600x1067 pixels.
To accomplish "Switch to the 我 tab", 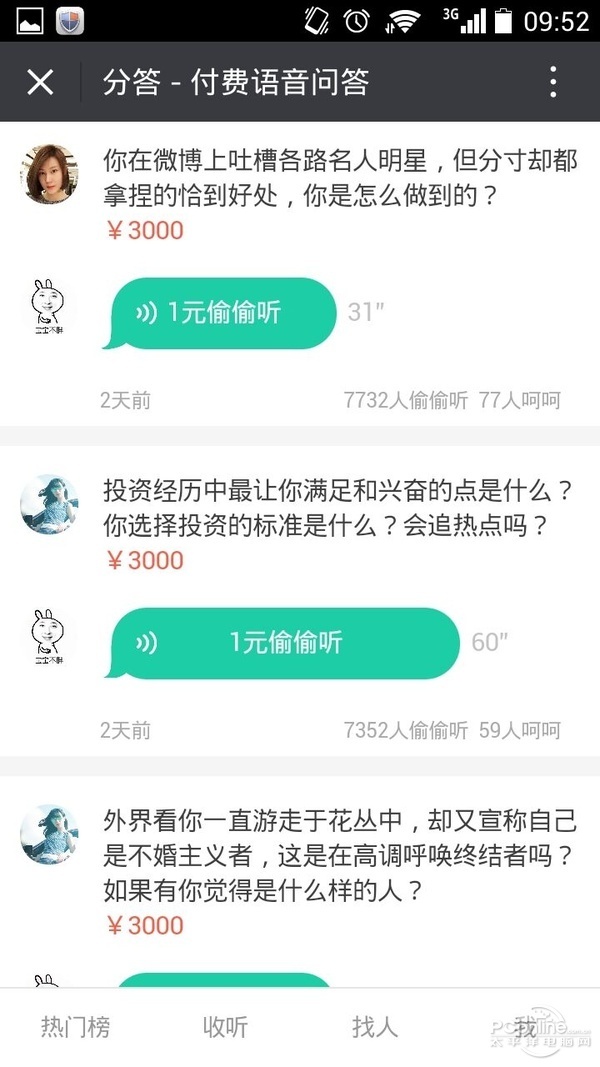I will click(525, 1026).
